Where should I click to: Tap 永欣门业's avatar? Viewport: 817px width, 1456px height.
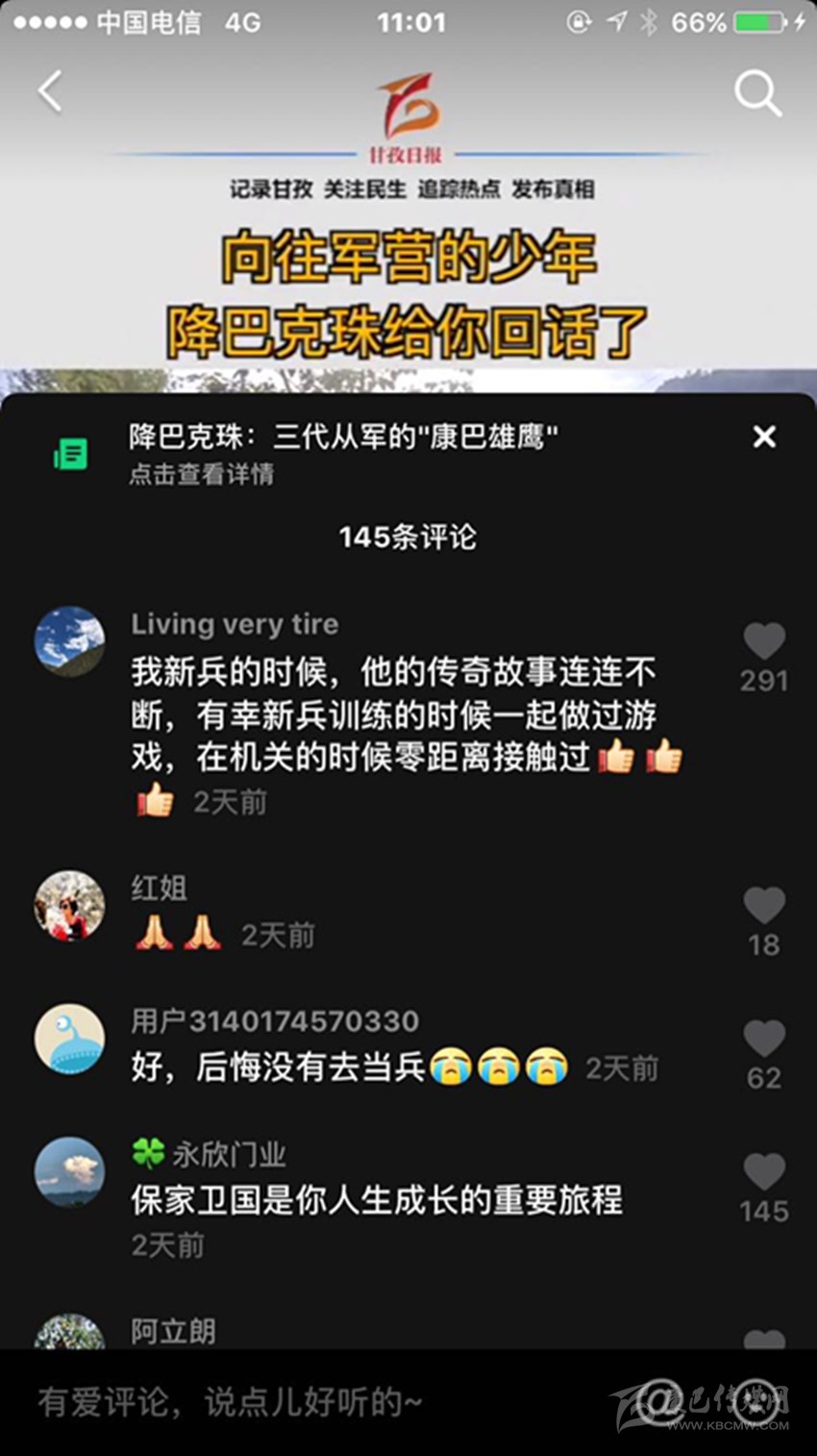(70, 1172)
